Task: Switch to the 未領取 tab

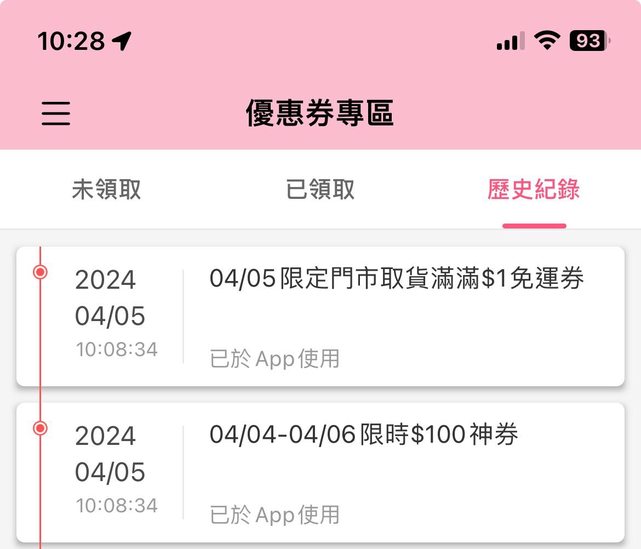Action: (x=106, y=190)
